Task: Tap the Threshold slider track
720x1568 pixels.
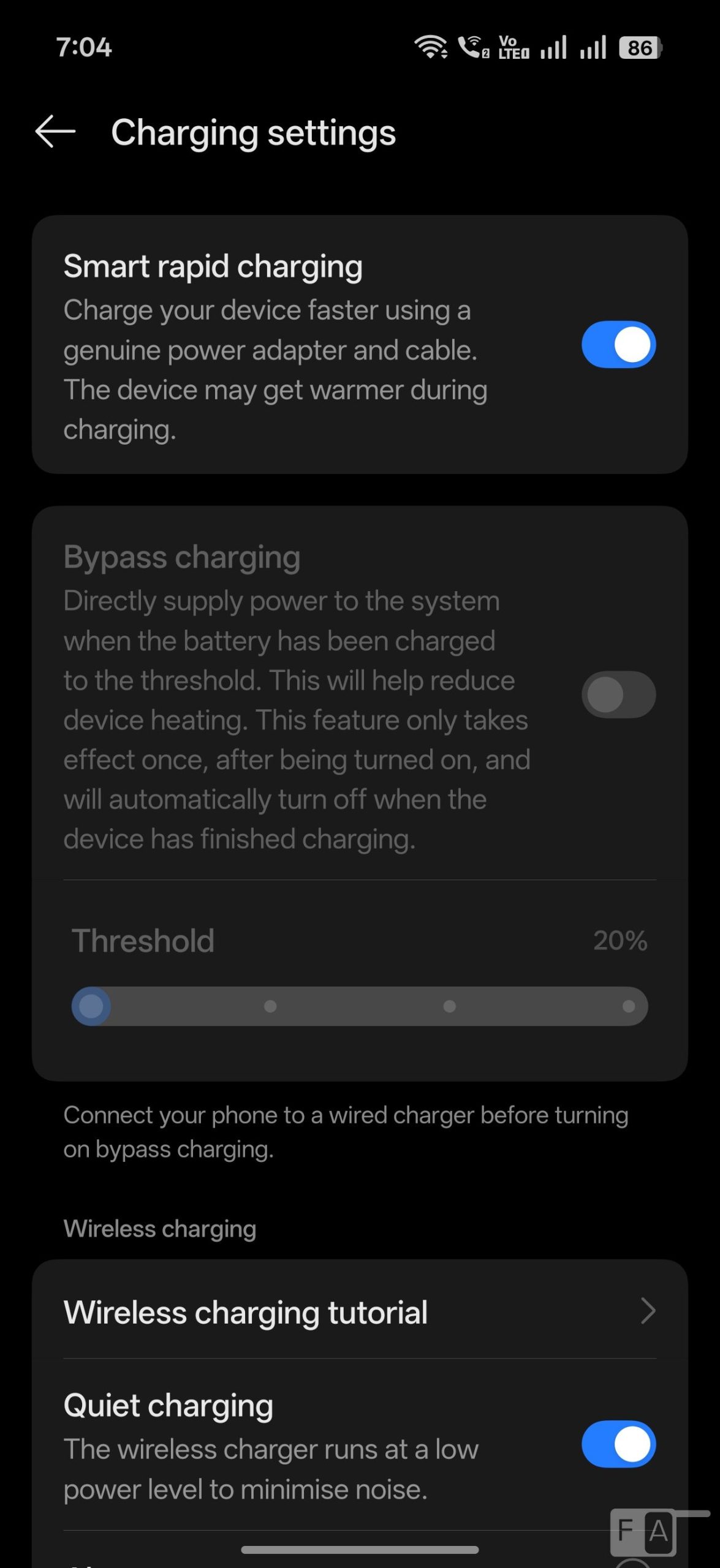Action: (360, 1006)
